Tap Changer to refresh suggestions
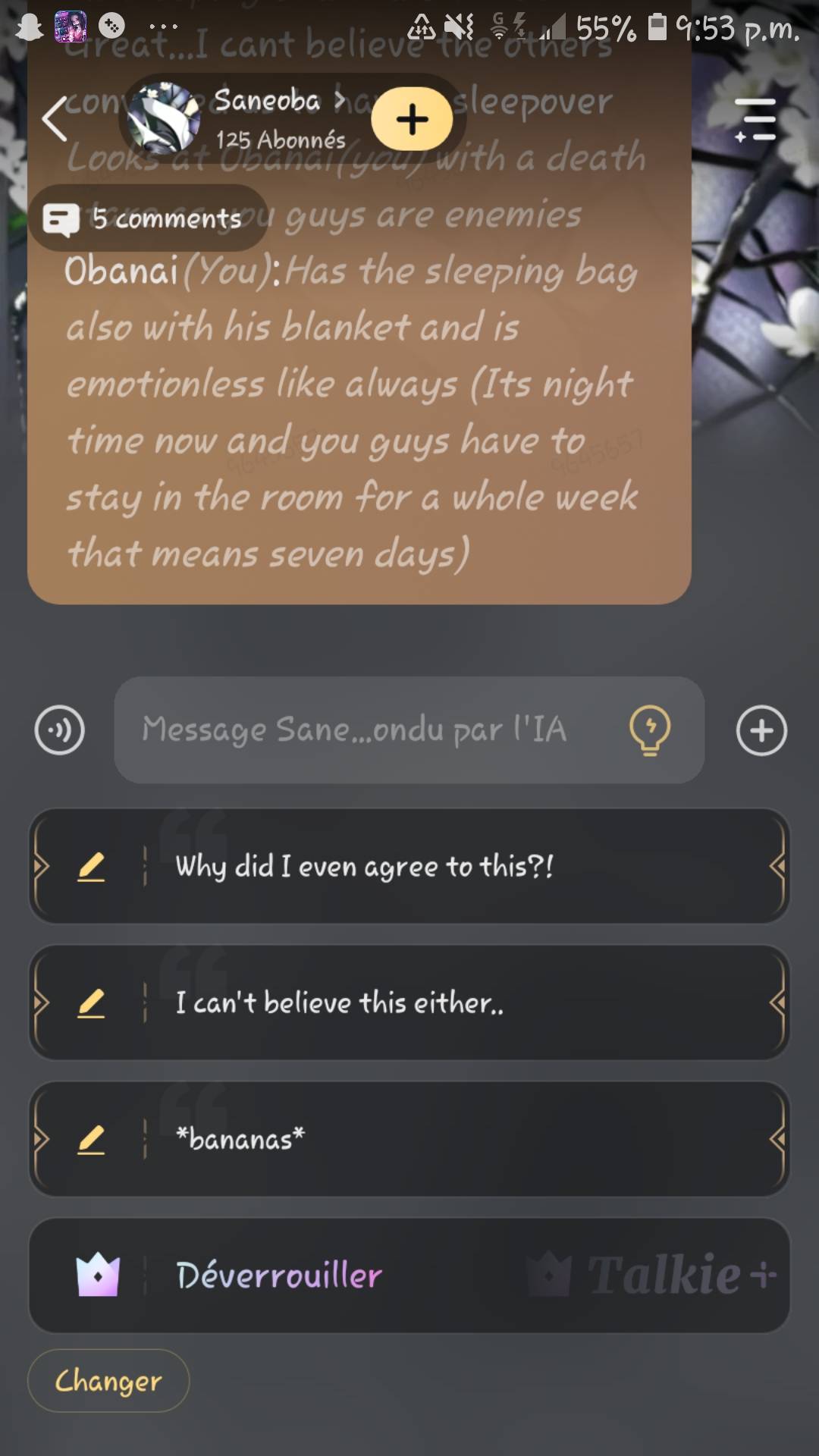Image resolution: width=819 pixels, height=1456 pixels. pos(108,1380)
